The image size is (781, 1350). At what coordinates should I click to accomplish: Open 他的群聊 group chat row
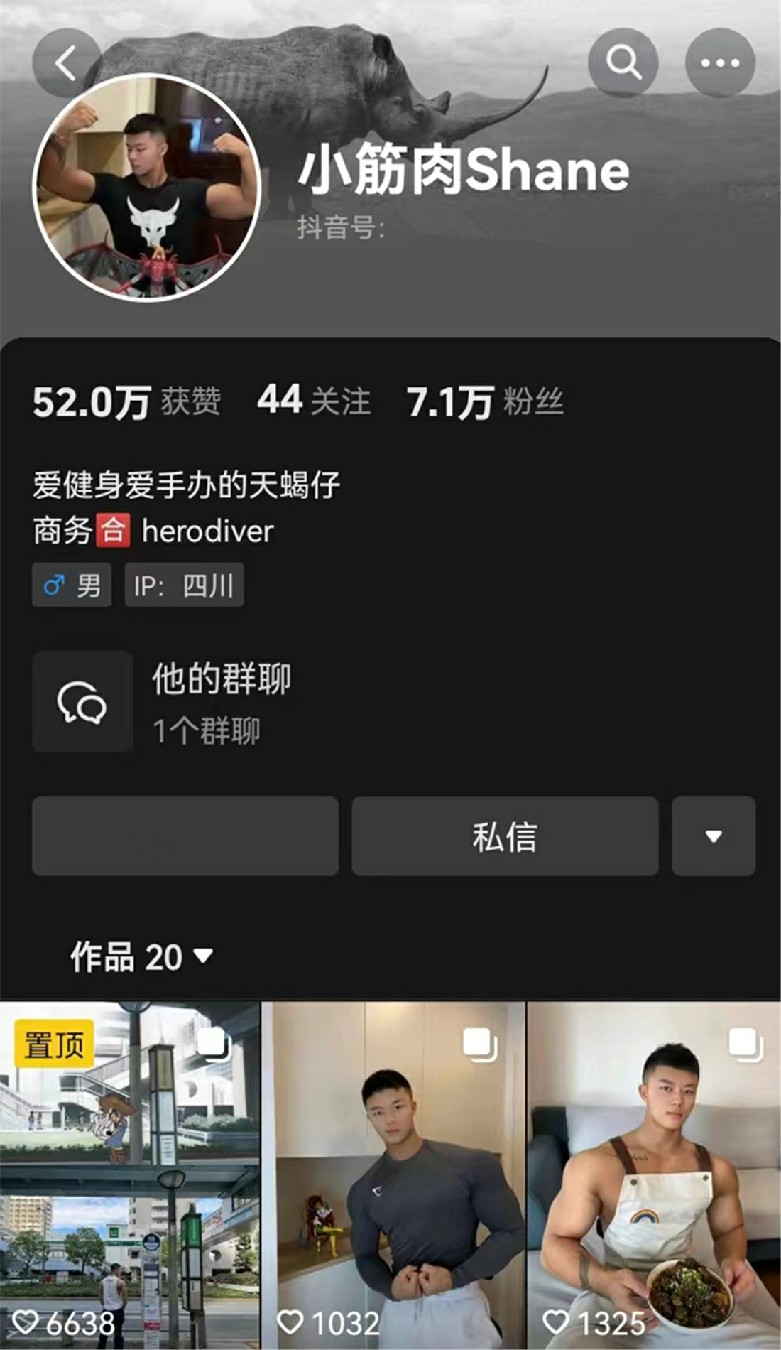[220, 702]
